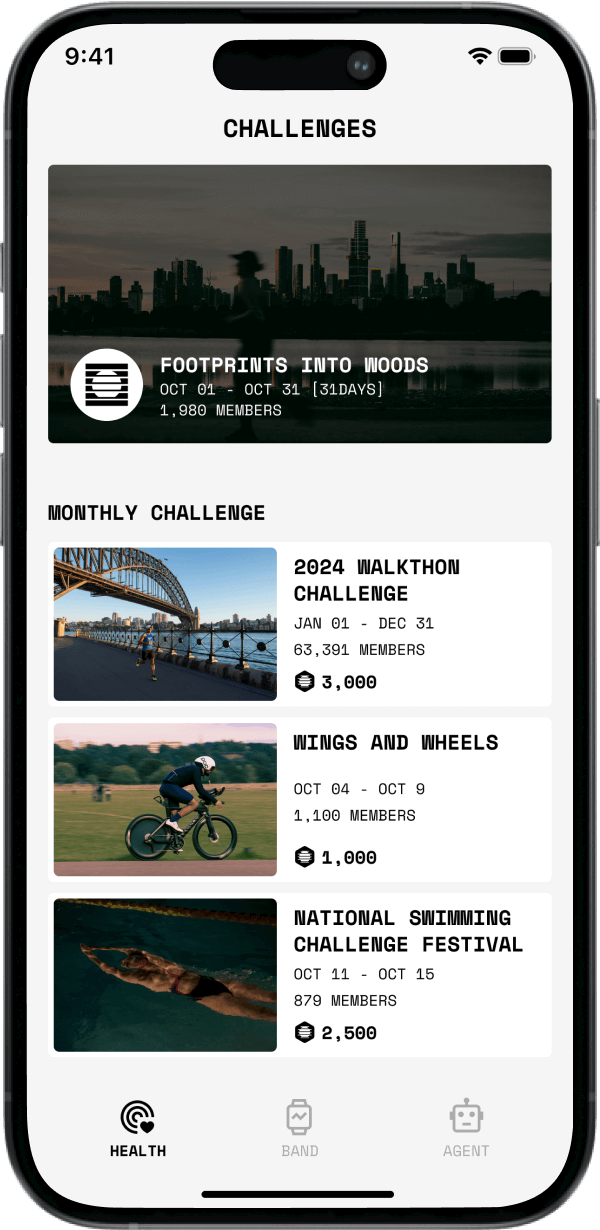This screenshot has width=600, height=1230.
Task: Open the 2024 Walkthon Challenge card
Action: pyautogui.click(x=300, y=624)
